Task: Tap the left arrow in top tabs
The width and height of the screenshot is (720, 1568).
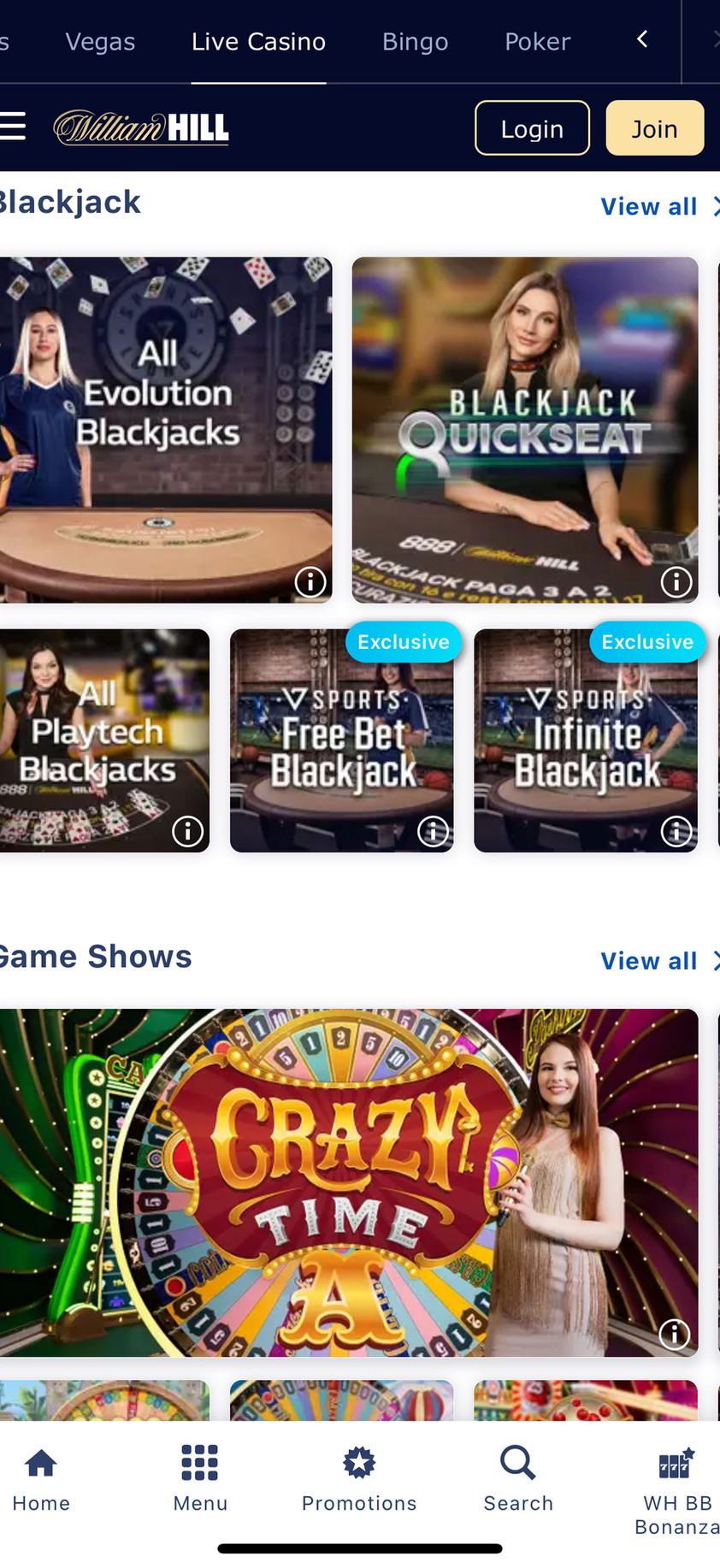Action: (642, 39)
